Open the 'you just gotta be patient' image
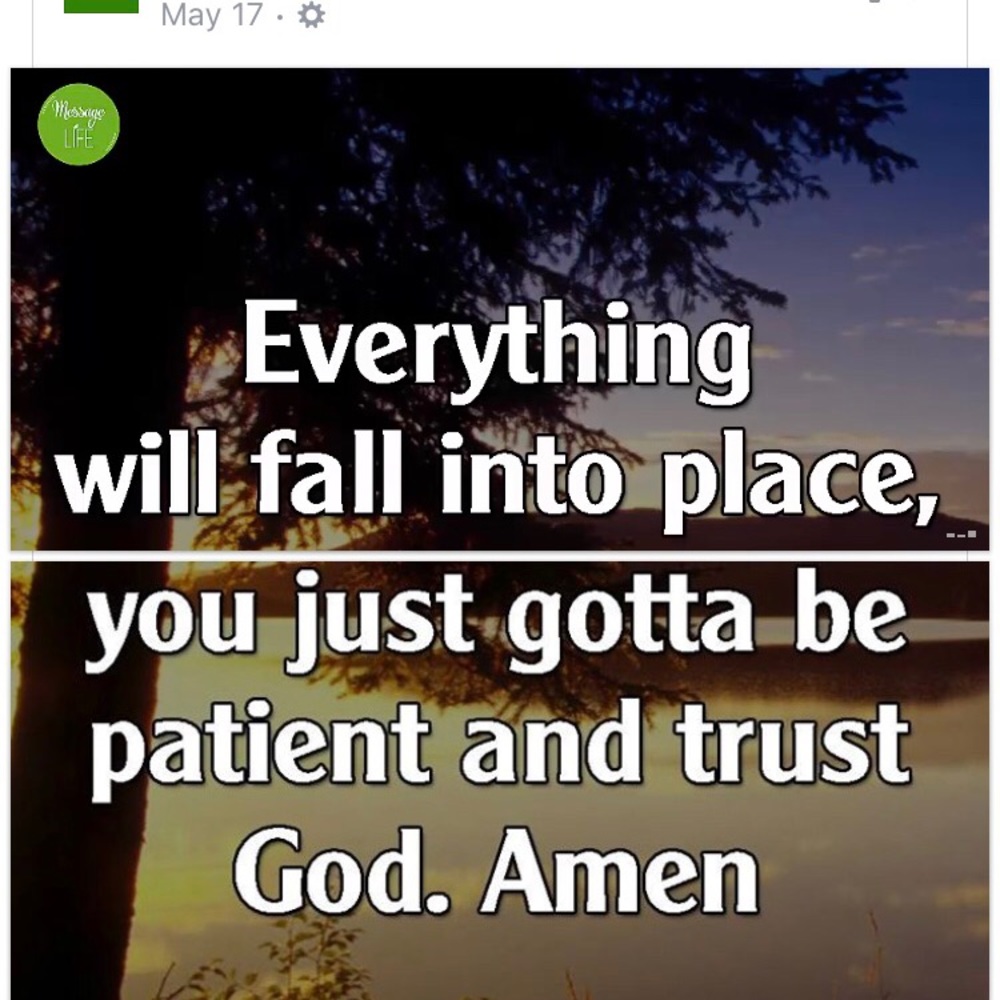Screen dimensions: 1000x1000 500,780
